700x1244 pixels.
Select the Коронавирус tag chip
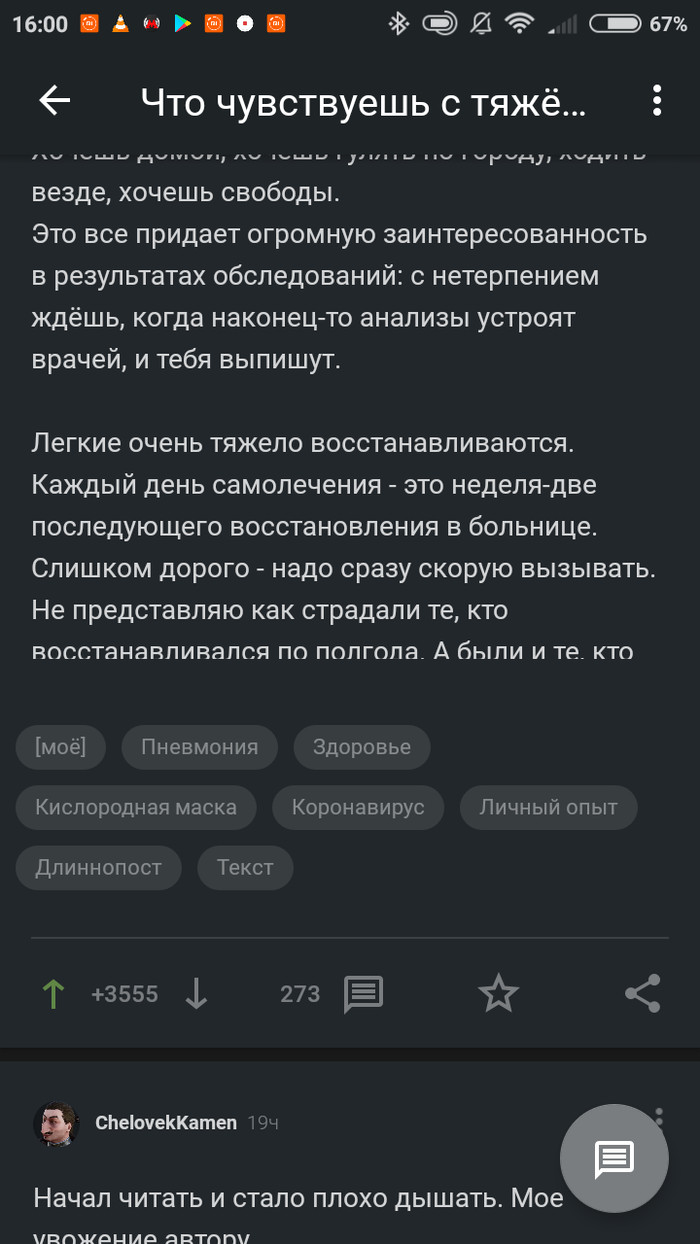click(358, 807)
